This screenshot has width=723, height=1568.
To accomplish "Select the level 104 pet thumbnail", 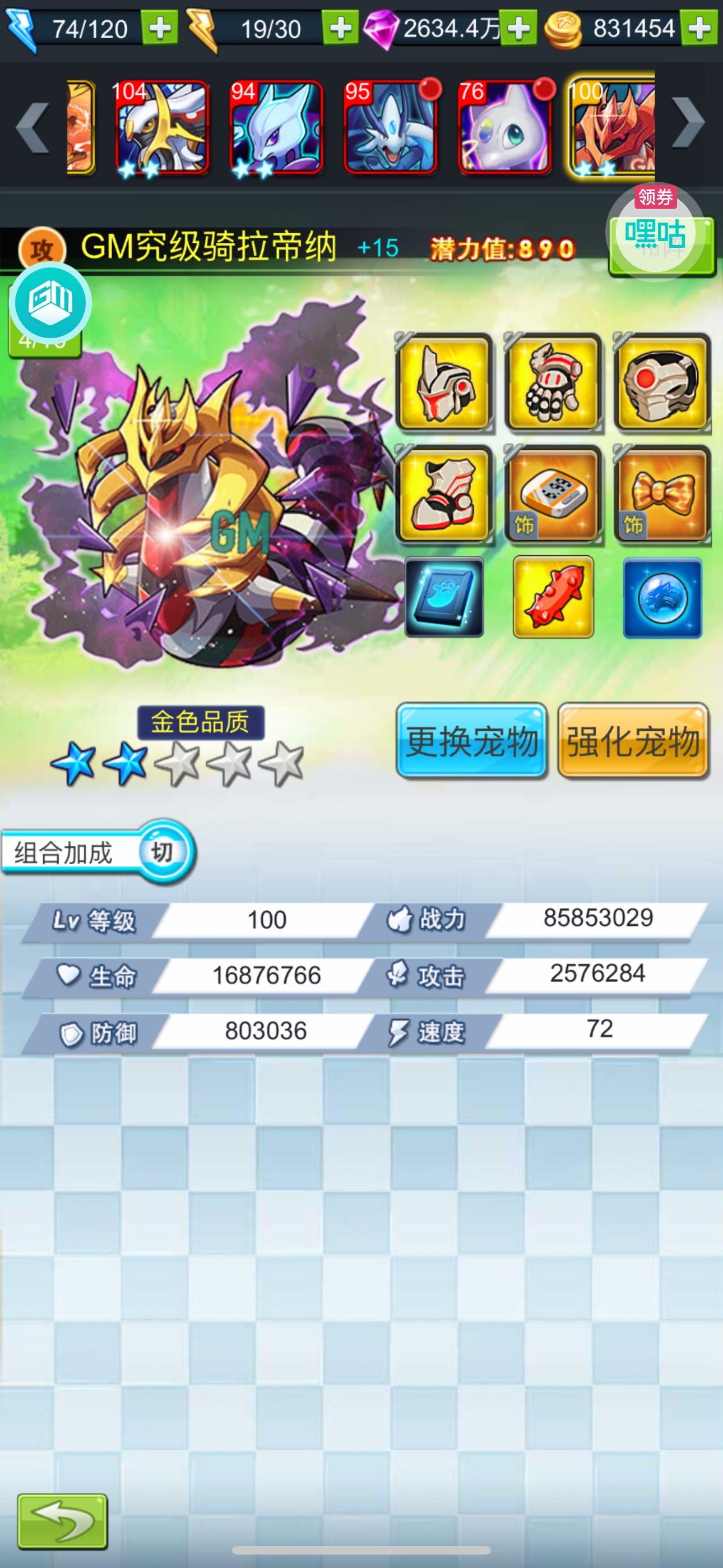I will click(163, 127).
